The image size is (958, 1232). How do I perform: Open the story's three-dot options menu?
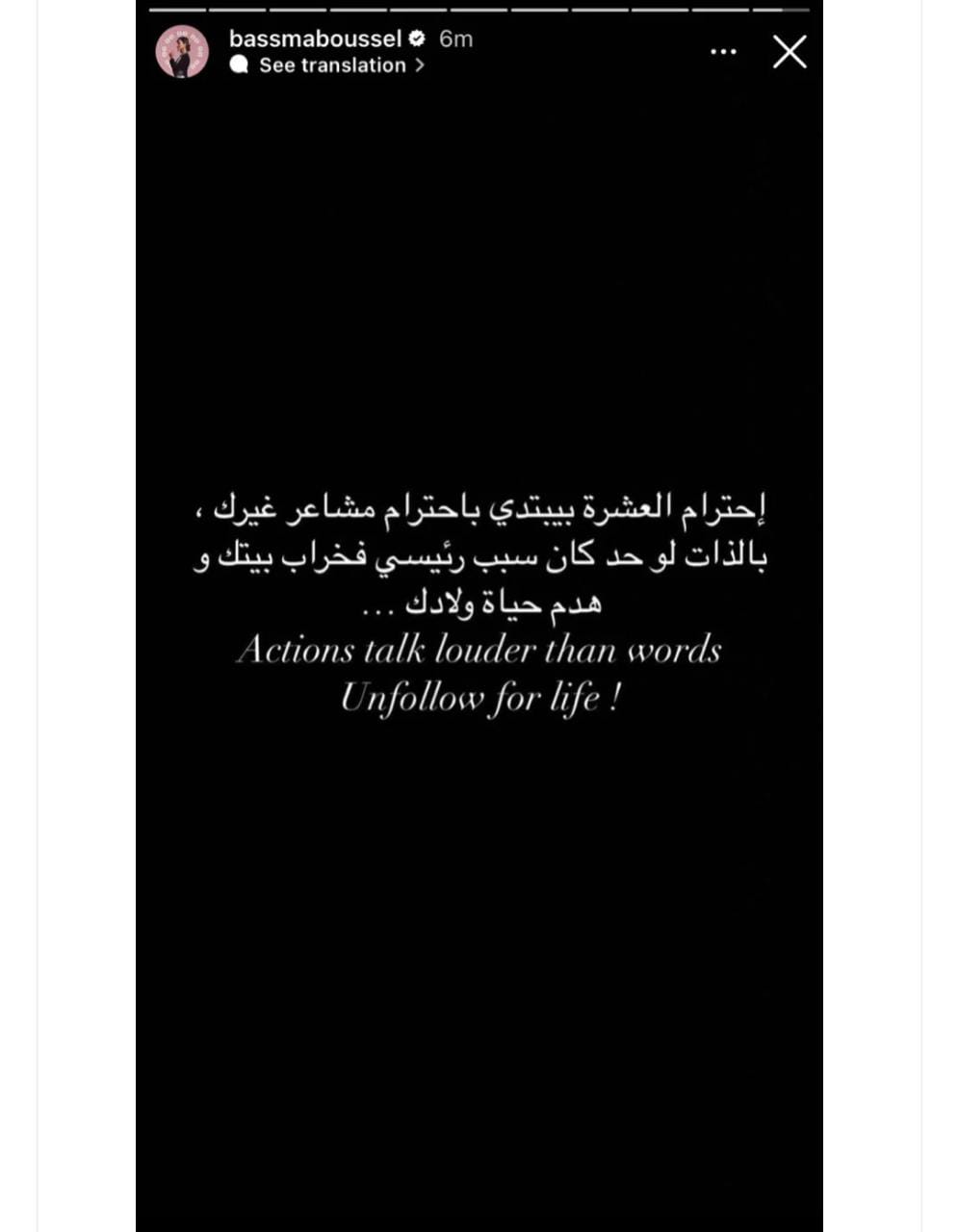coord(723,51)
